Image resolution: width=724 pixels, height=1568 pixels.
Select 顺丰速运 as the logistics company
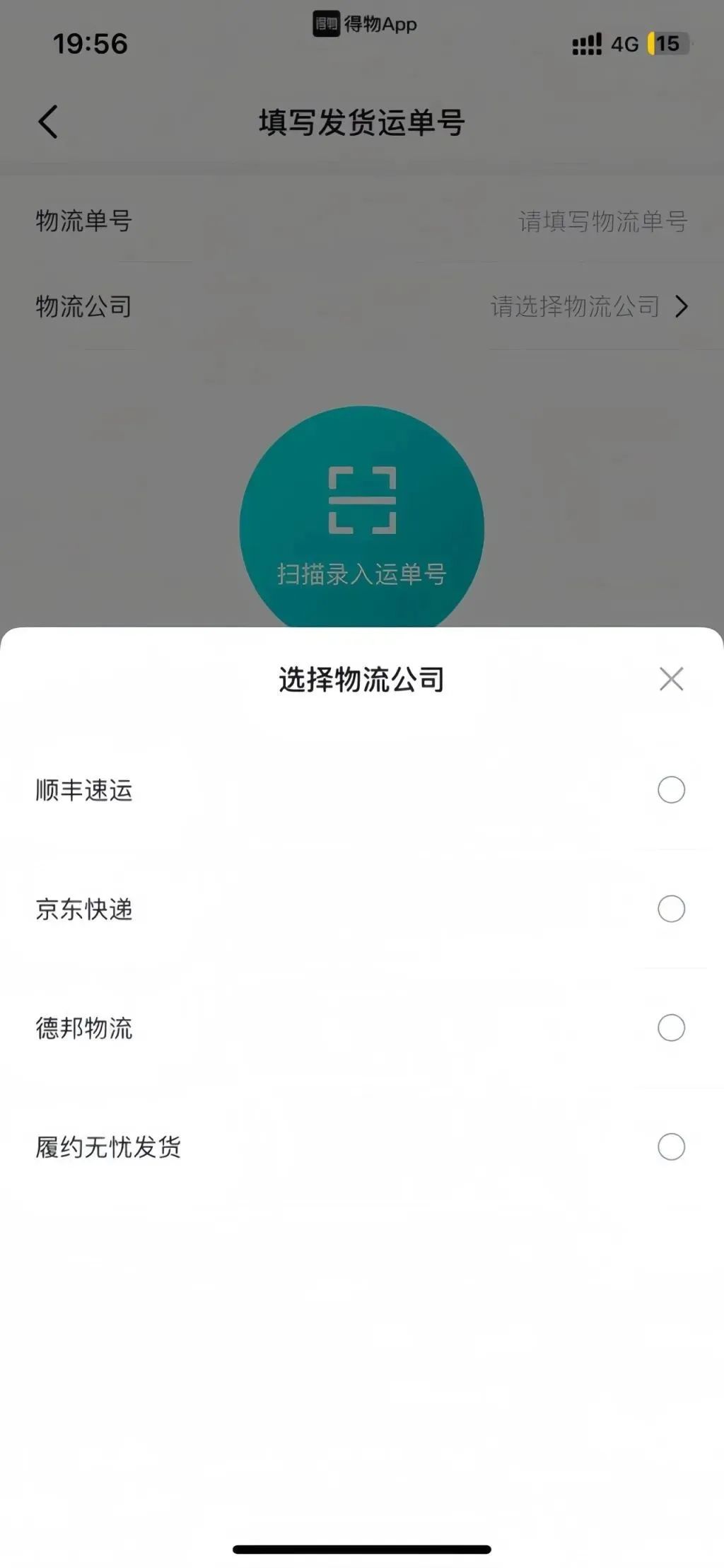pos(362,790)
